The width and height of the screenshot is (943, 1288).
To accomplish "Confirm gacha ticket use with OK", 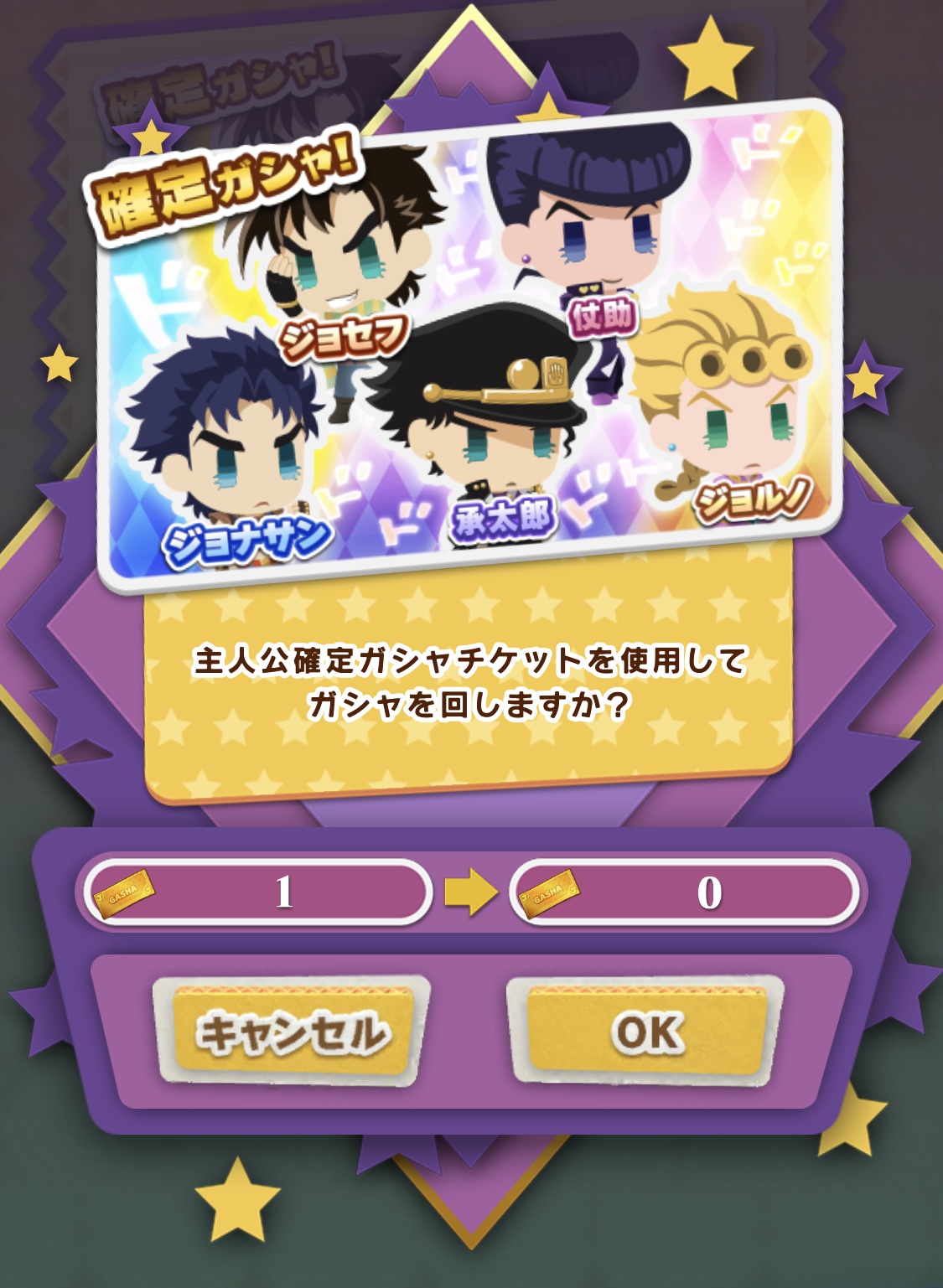I will point(645,1032).
